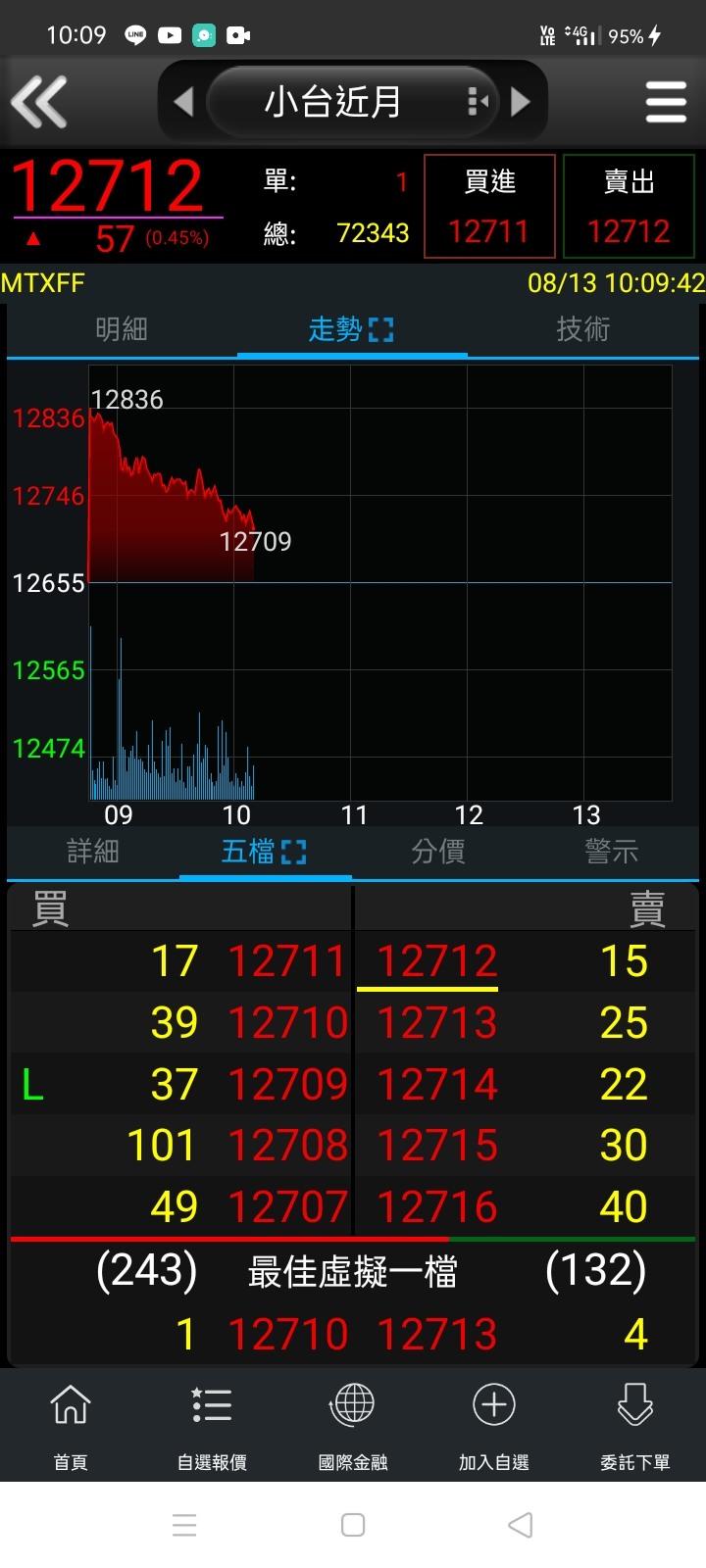
Task: Switch to the 明細 tab
Action: coord(122,329)
